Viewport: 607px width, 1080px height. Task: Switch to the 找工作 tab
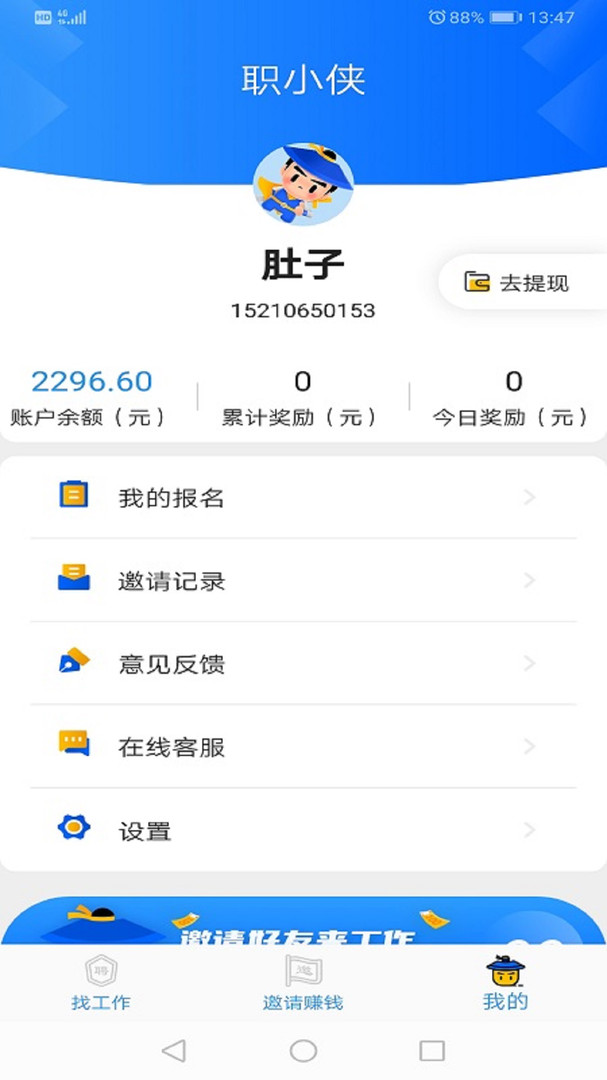point(101,983)
